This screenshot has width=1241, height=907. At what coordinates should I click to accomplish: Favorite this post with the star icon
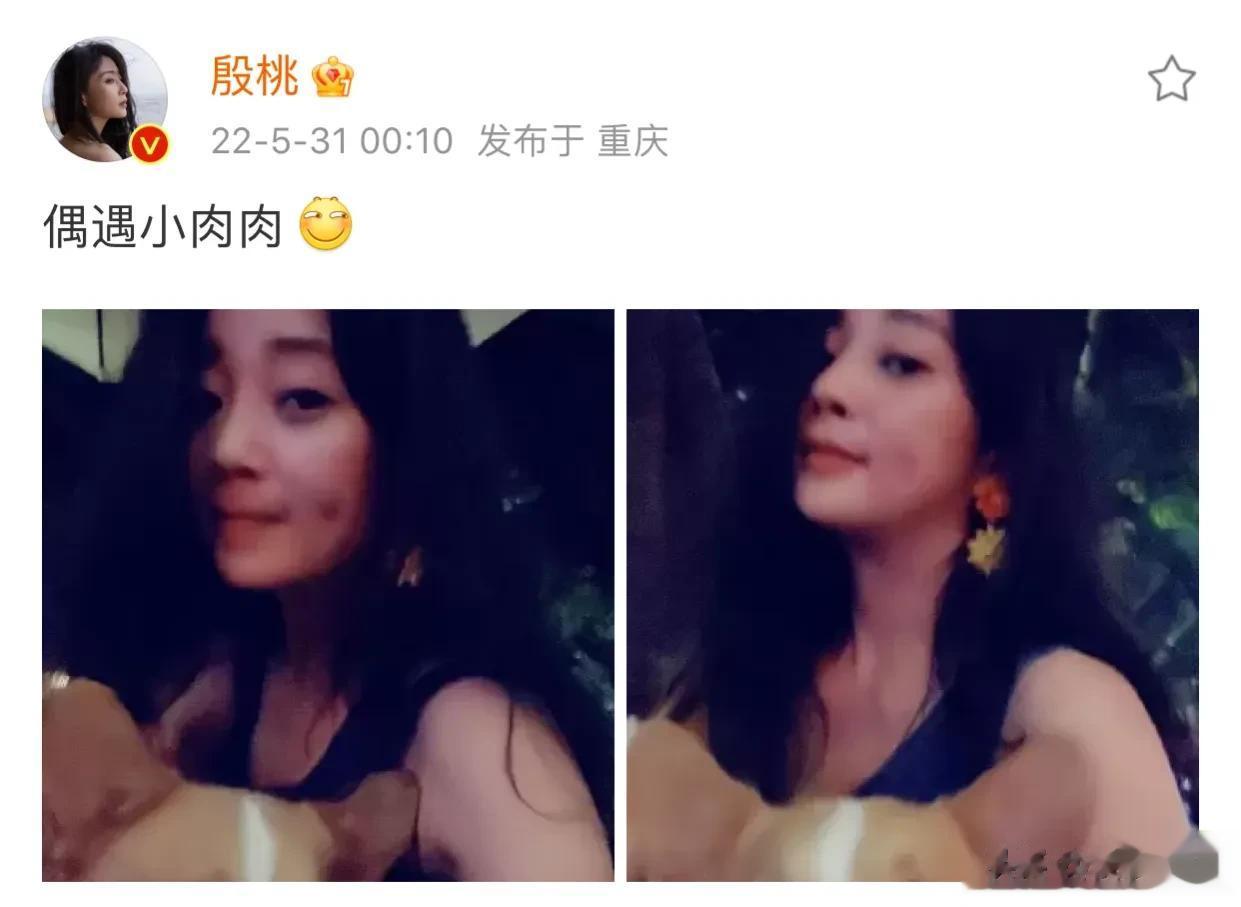pyautogui.click(x=1171, y=80)
